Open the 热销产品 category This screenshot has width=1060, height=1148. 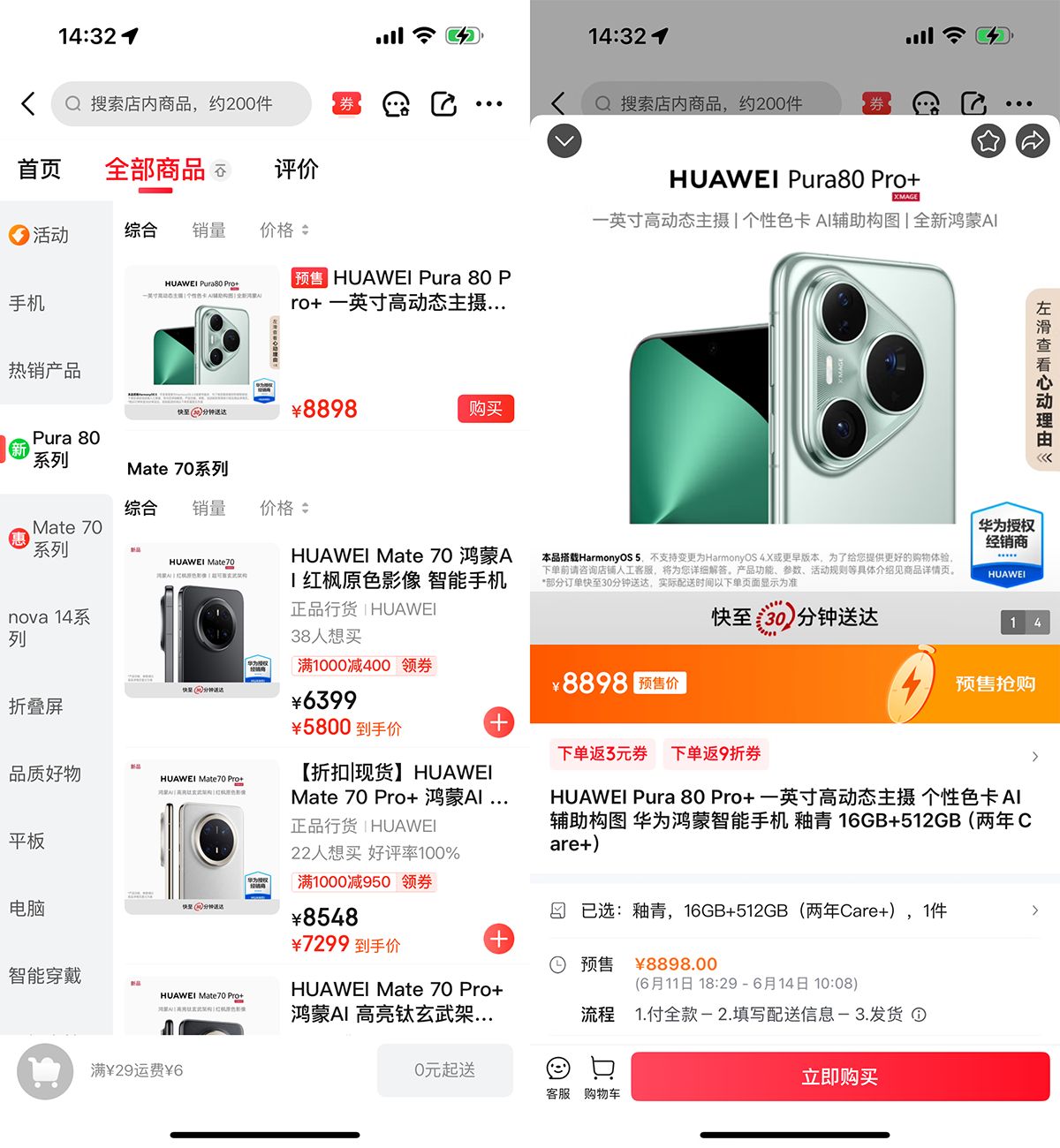point(45,370)
